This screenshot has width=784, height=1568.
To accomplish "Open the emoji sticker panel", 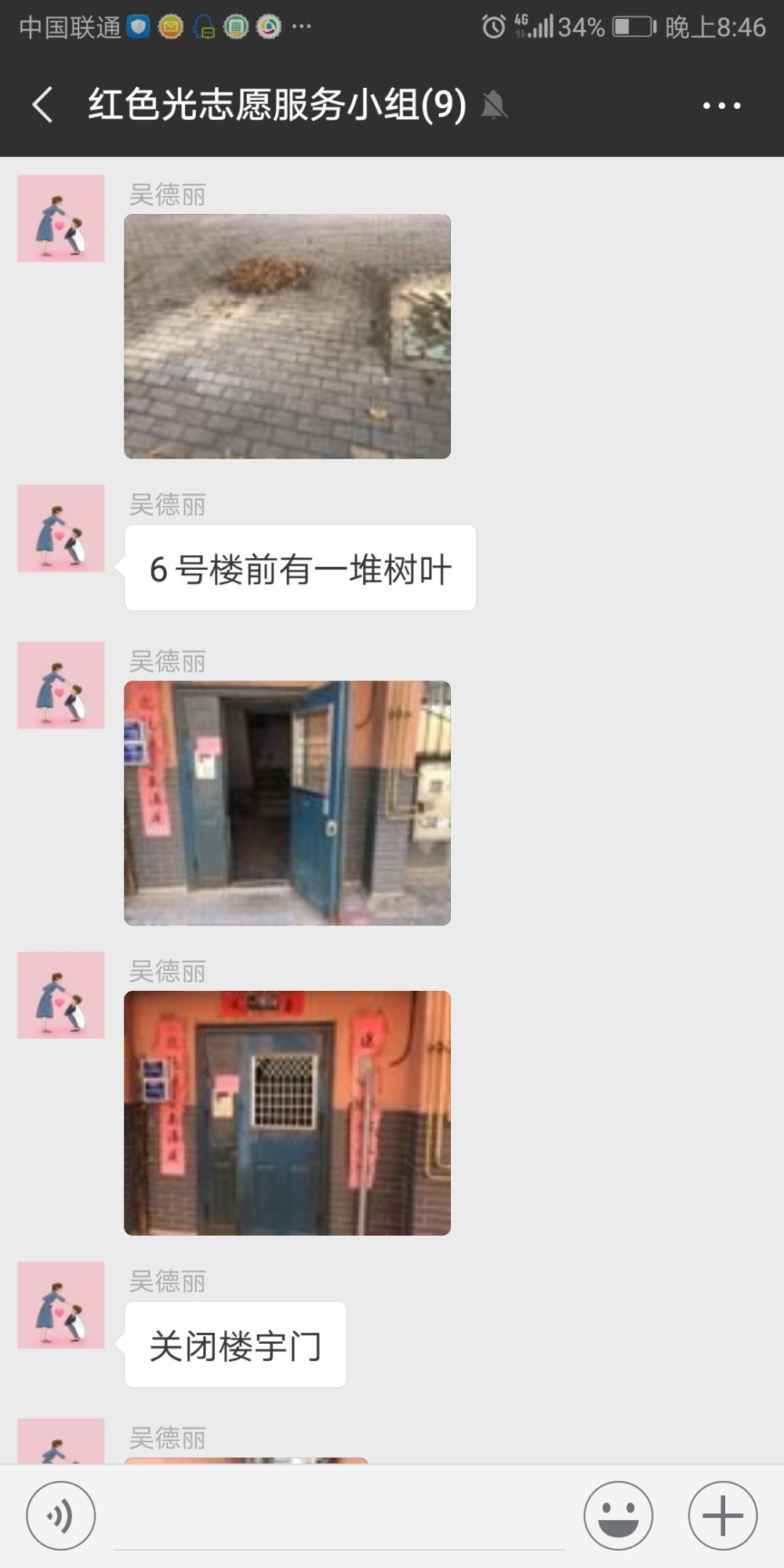I will point(618,1515).
